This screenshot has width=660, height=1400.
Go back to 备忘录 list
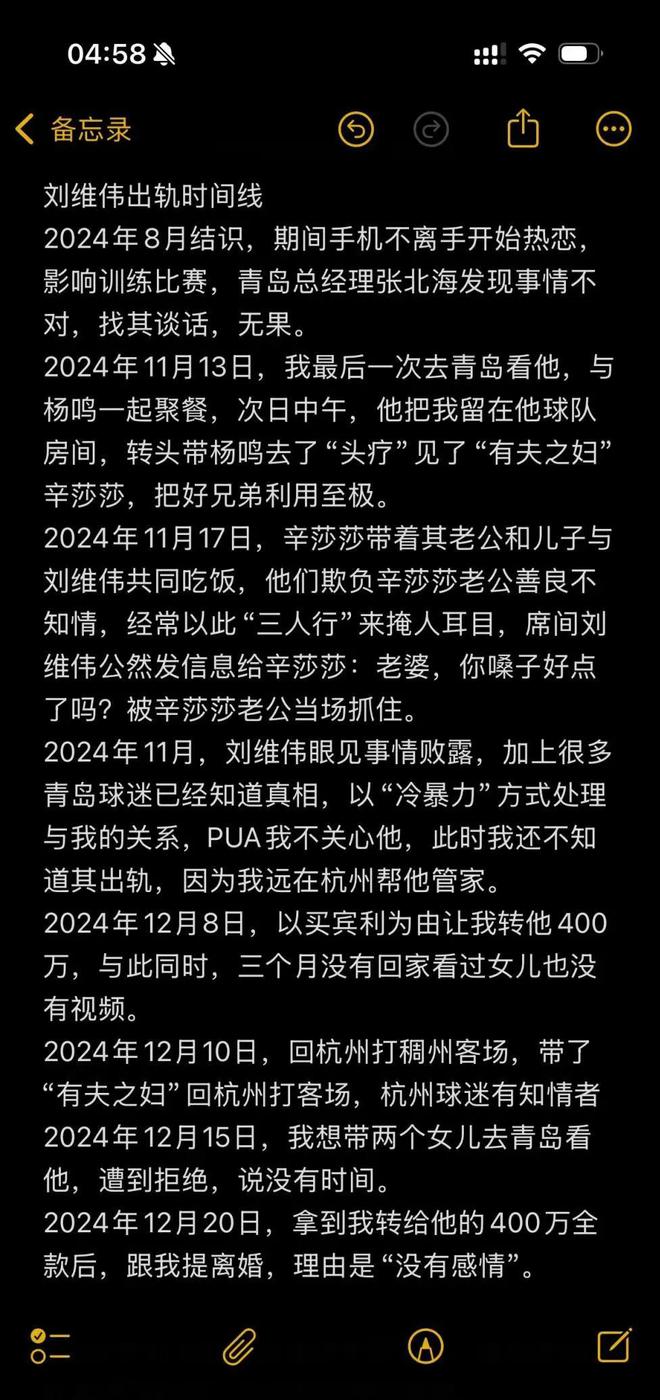(72, 129)
